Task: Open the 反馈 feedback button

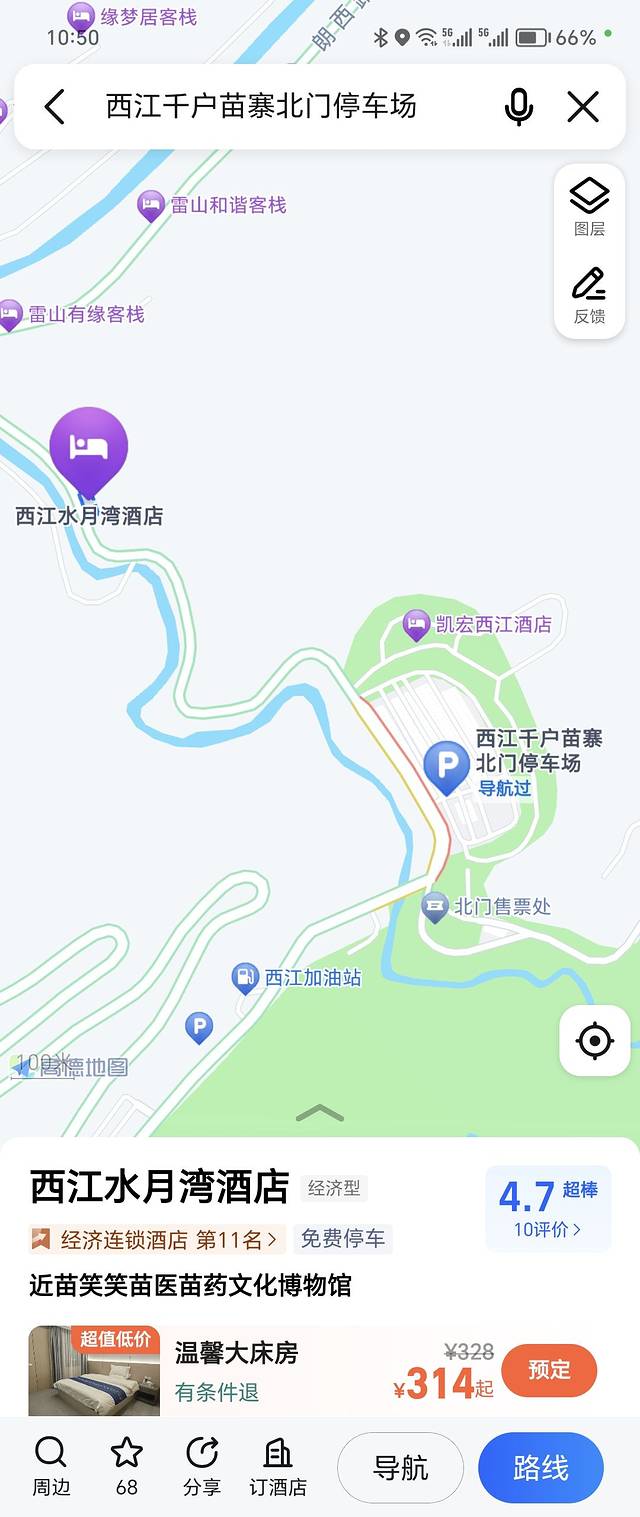Action: [589, 295]
